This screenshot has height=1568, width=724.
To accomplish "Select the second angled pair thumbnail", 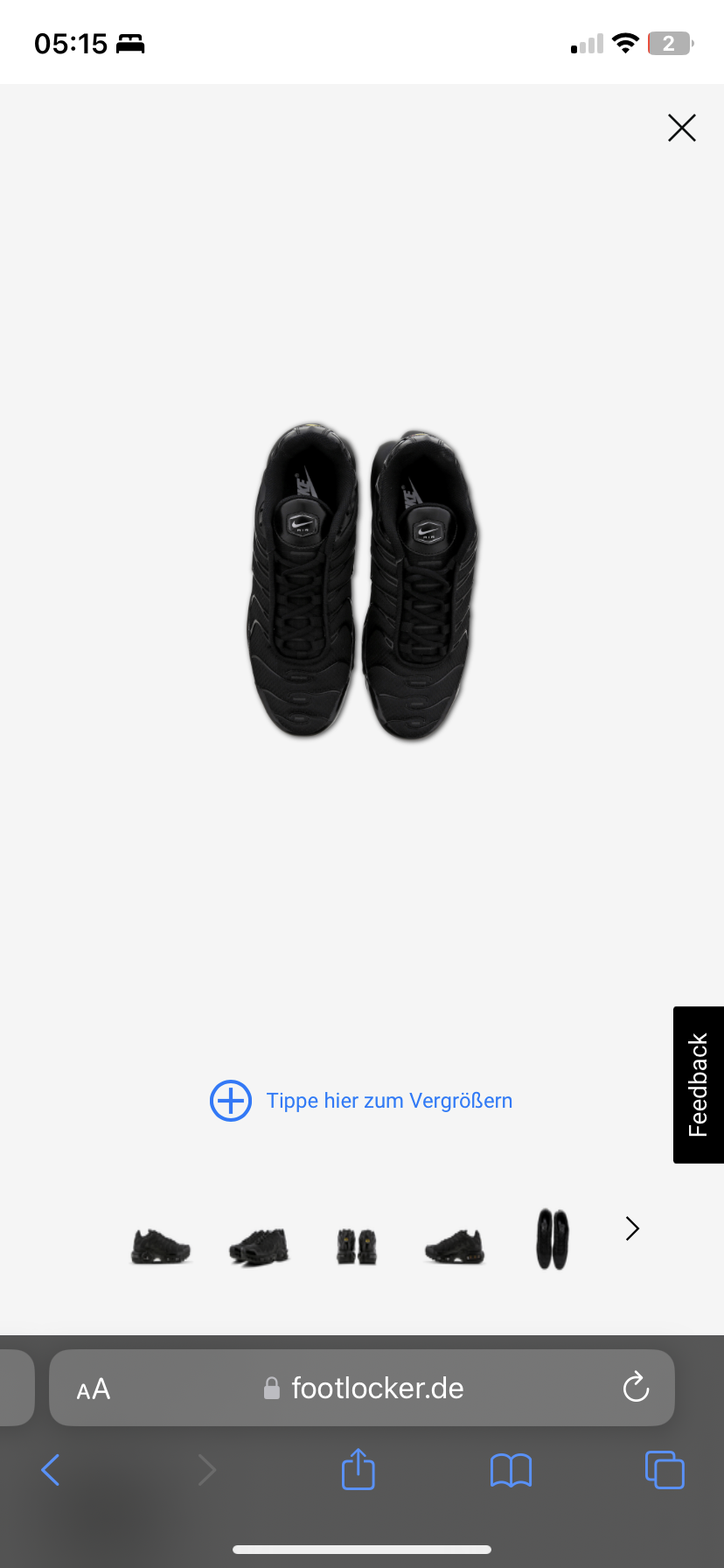I will [x=259, y=1245].
